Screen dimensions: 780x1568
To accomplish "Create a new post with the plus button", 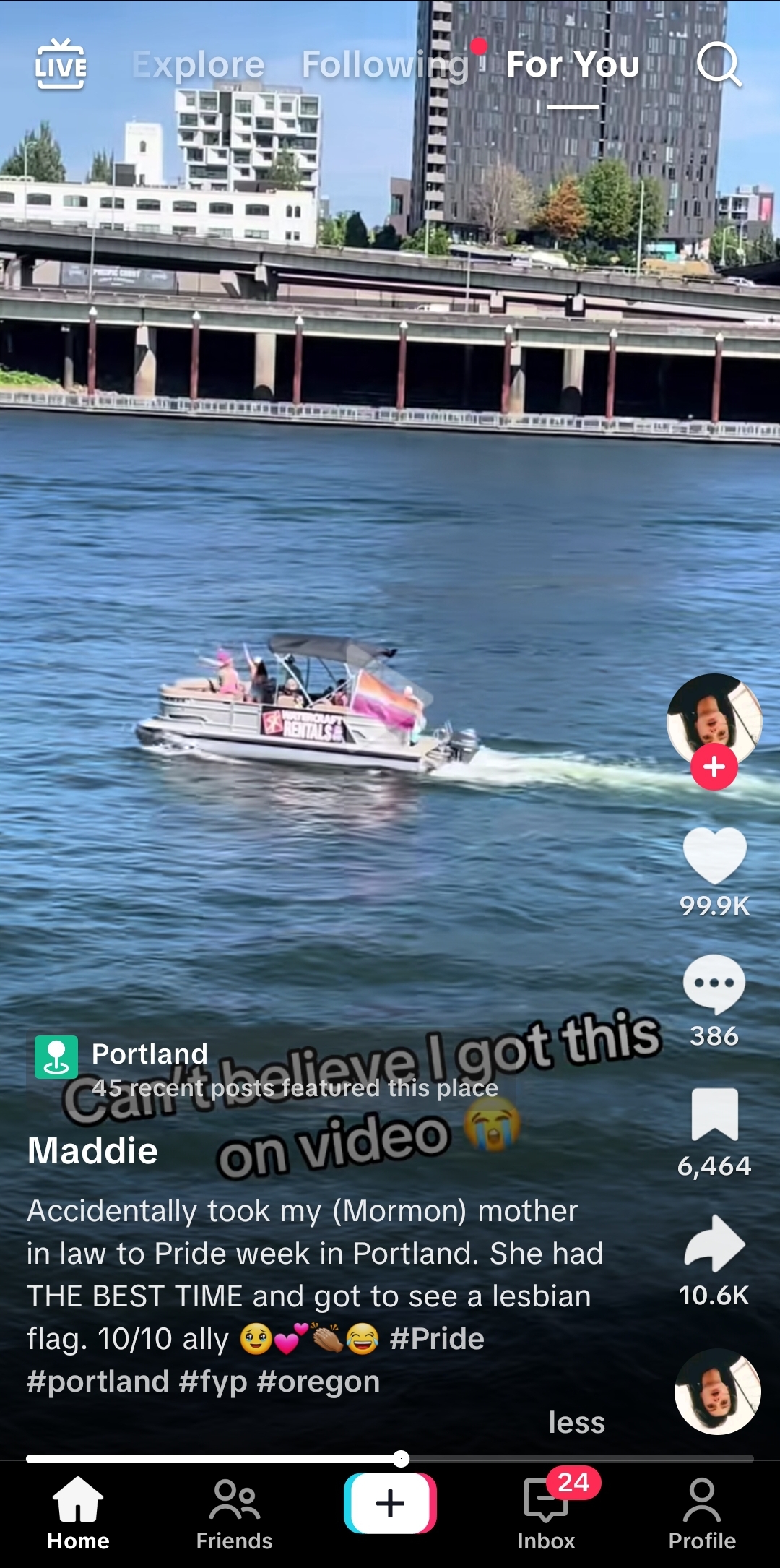I will coord(390,1503).
